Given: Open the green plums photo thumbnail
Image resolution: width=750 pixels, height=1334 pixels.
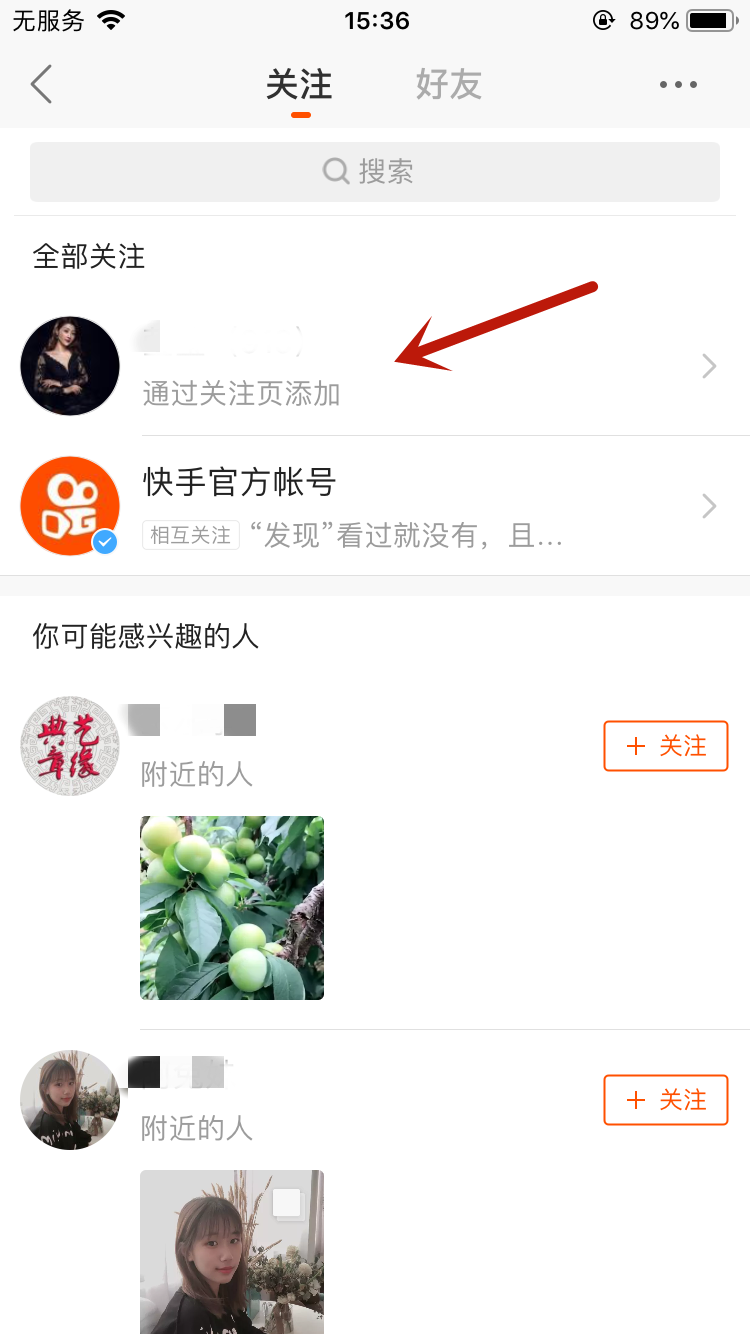Looking at the screenshot, I should (232, 907).
